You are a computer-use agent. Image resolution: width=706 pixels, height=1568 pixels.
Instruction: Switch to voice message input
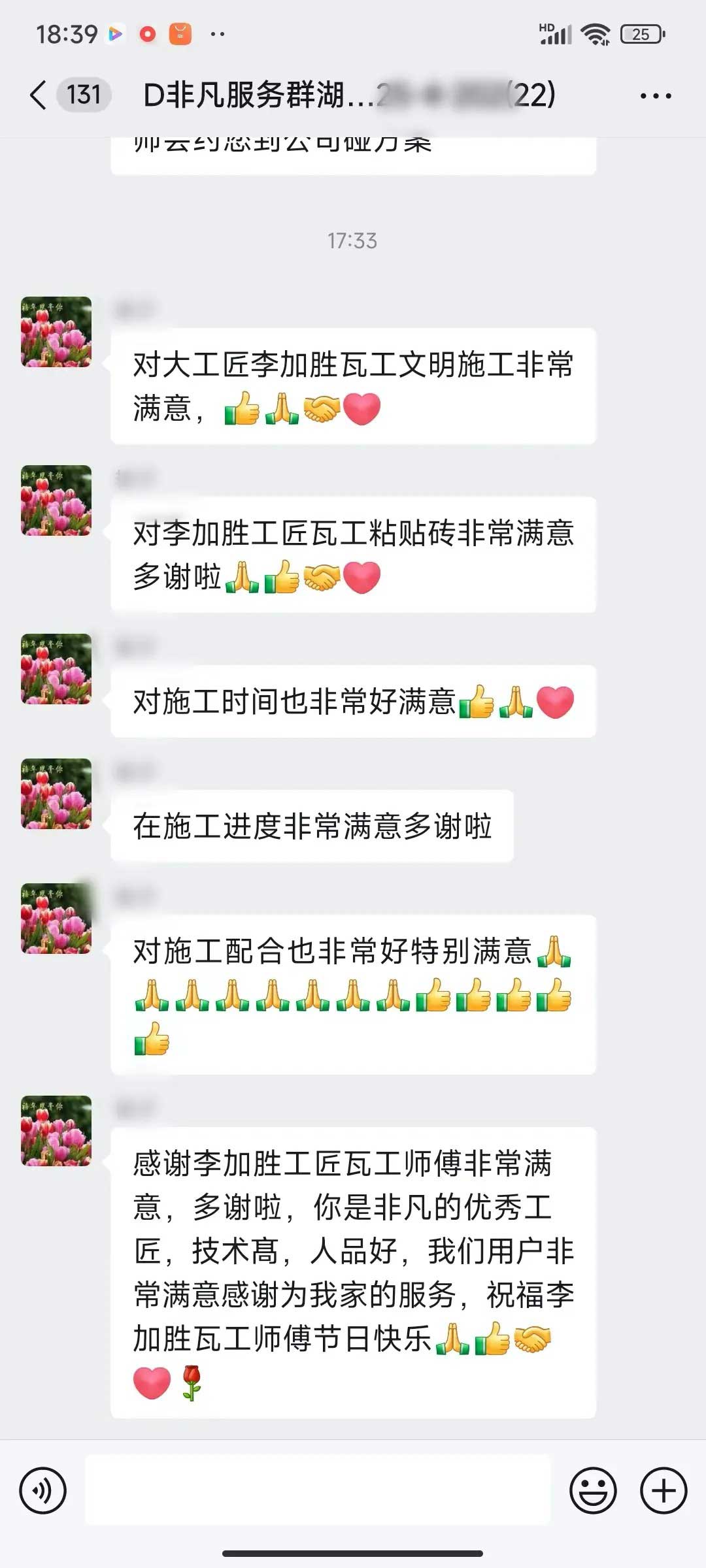pyautogui.click(x=43, y=1491)
